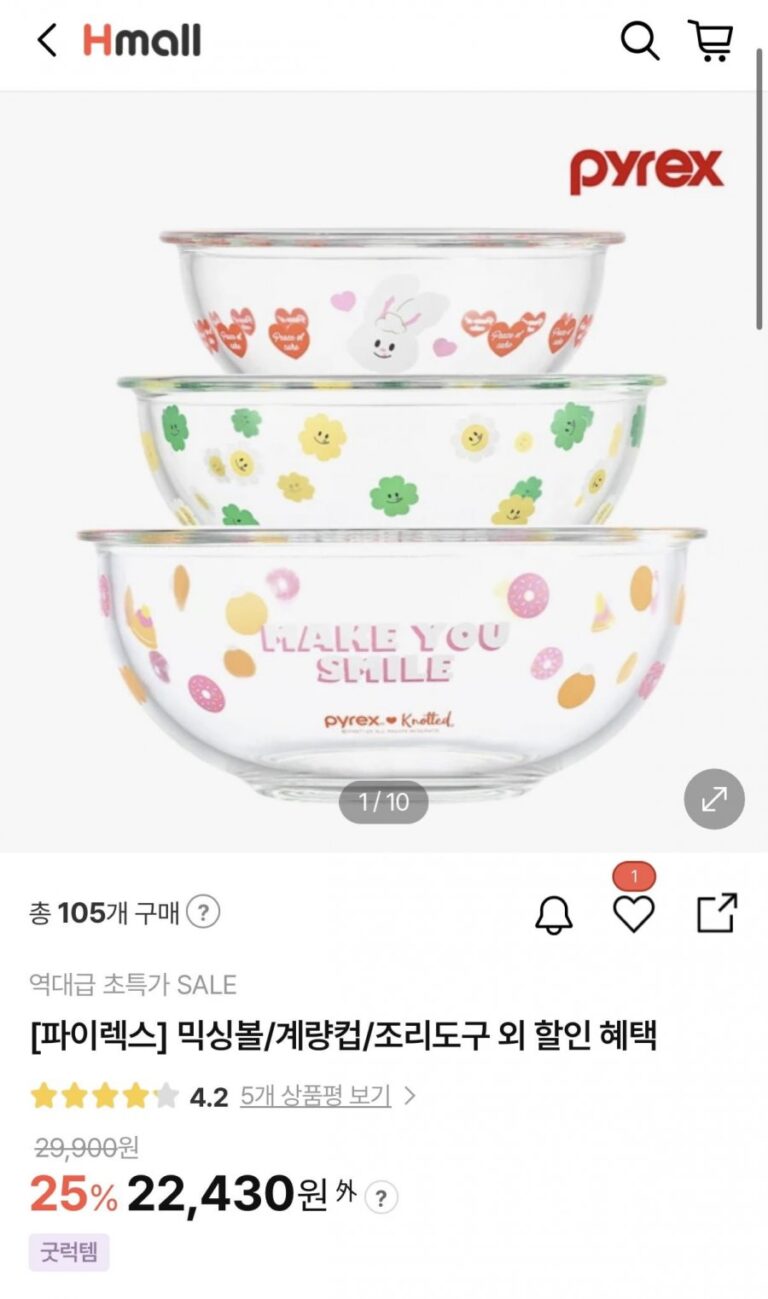Viewport: 768px width, 1299px height.
Task: Share this product
Action: coord(716,913)
